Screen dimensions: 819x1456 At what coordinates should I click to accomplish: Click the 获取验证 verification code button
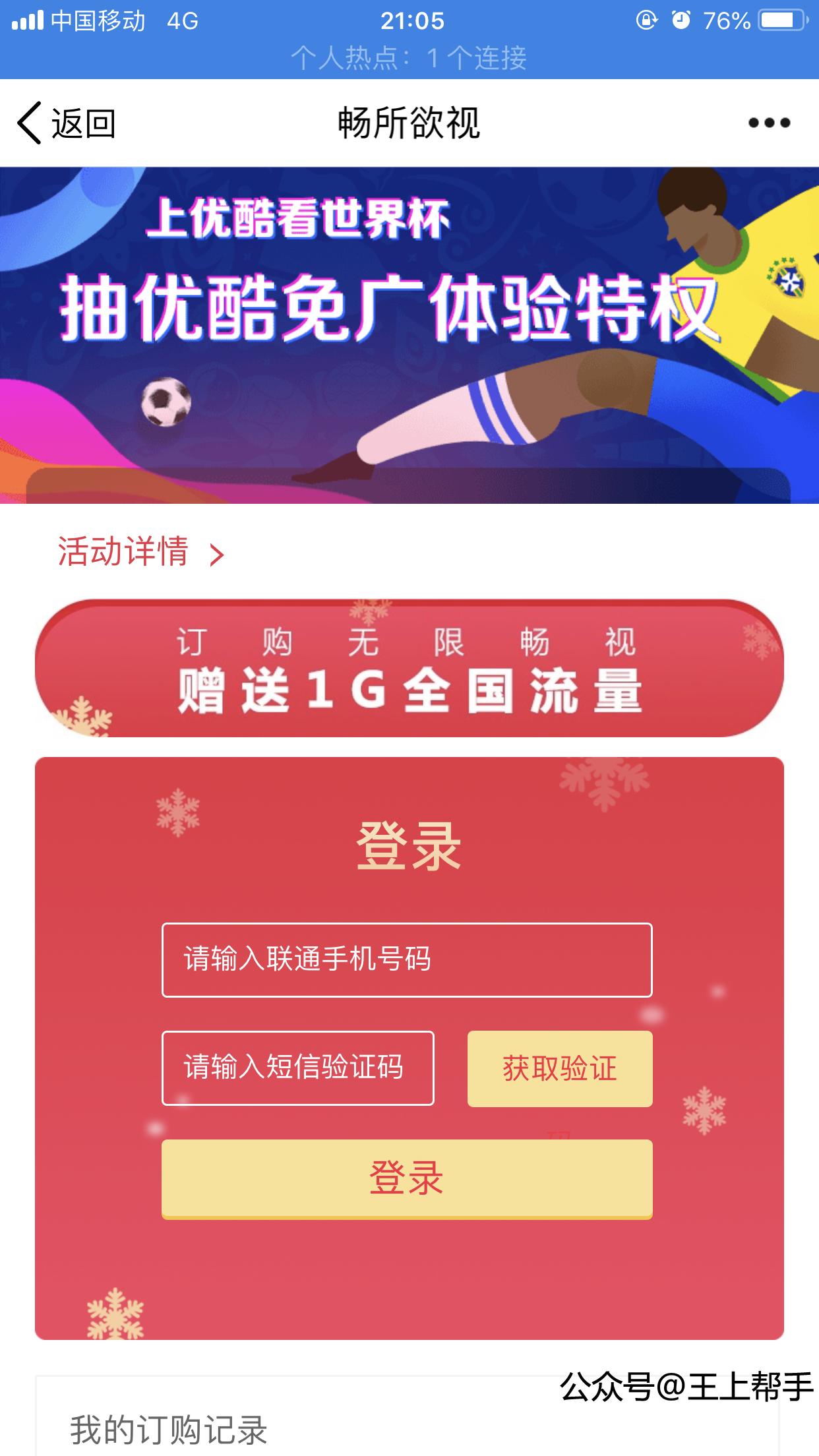(x=559, y=1068)
